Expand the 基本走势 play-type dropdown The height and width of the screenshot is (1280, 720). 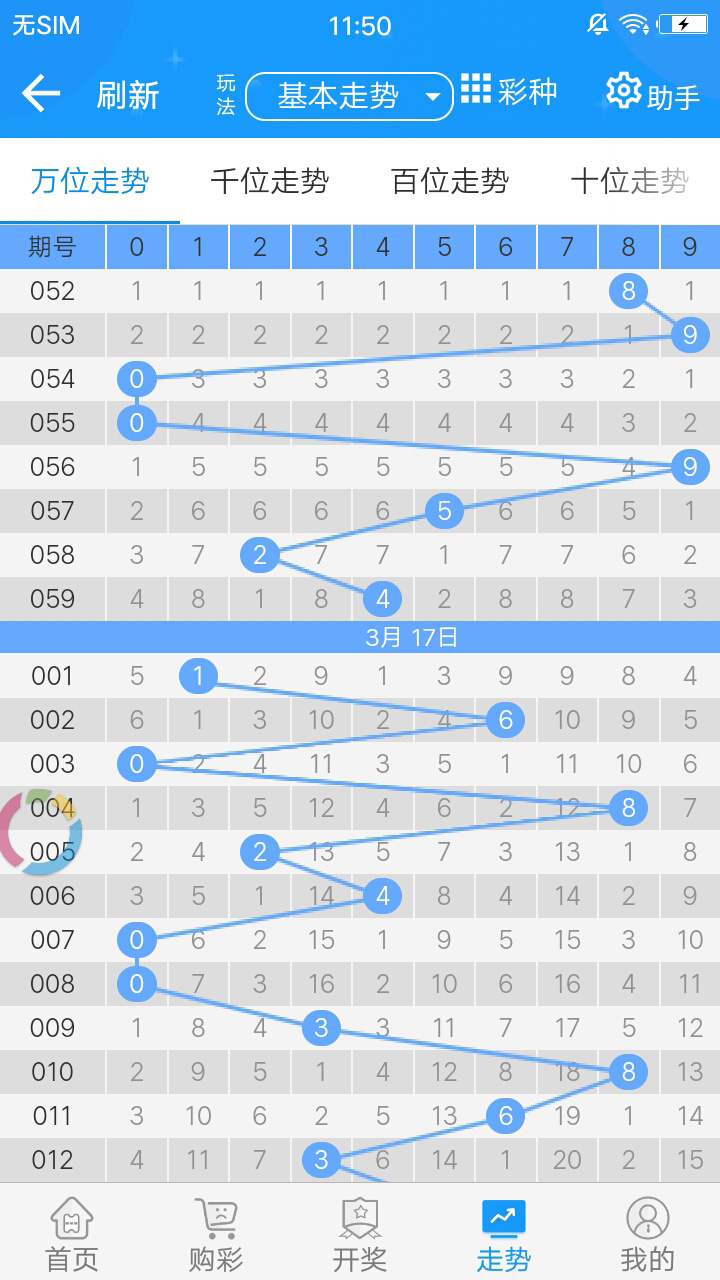(x=348, y=96)
